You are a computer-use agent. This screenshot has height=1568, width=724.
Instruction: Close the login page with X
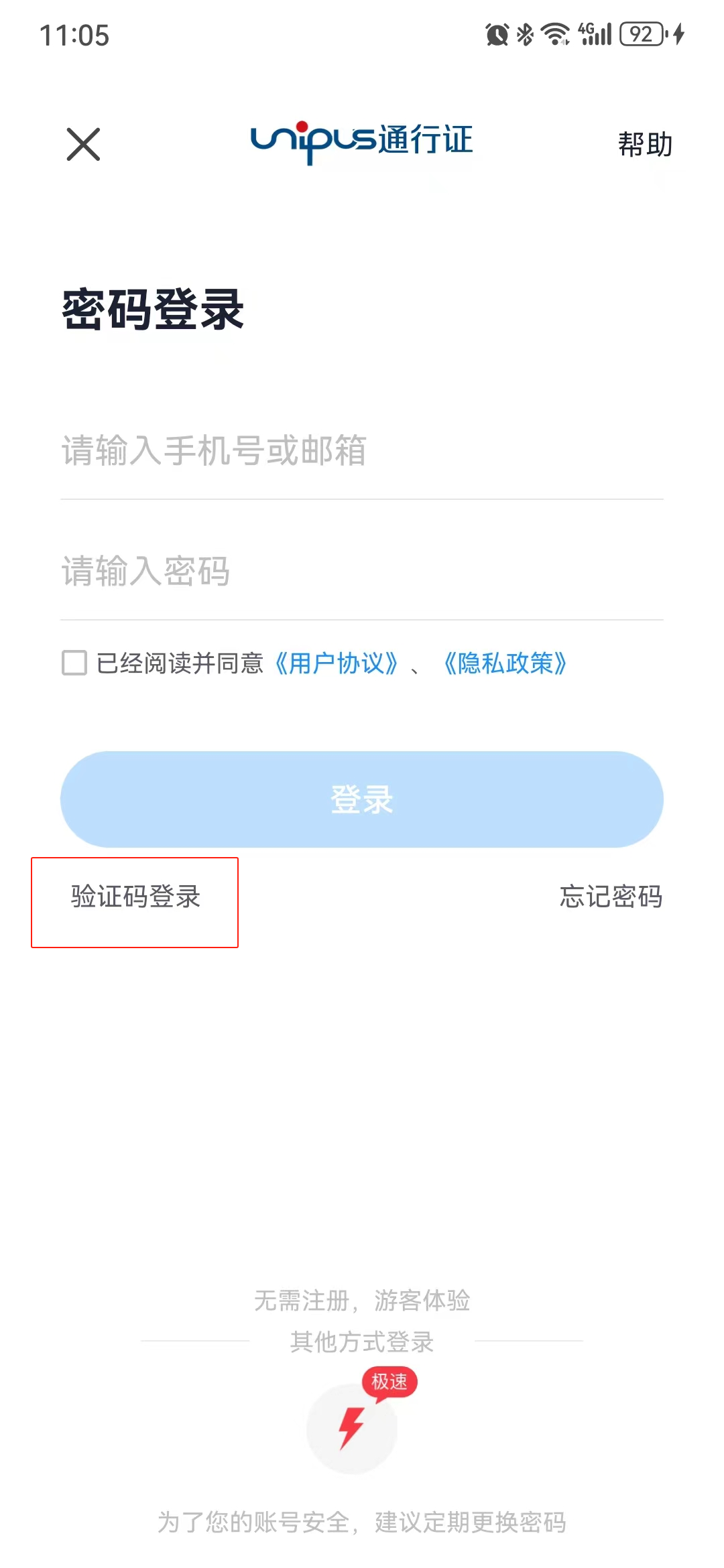[83, 144]
